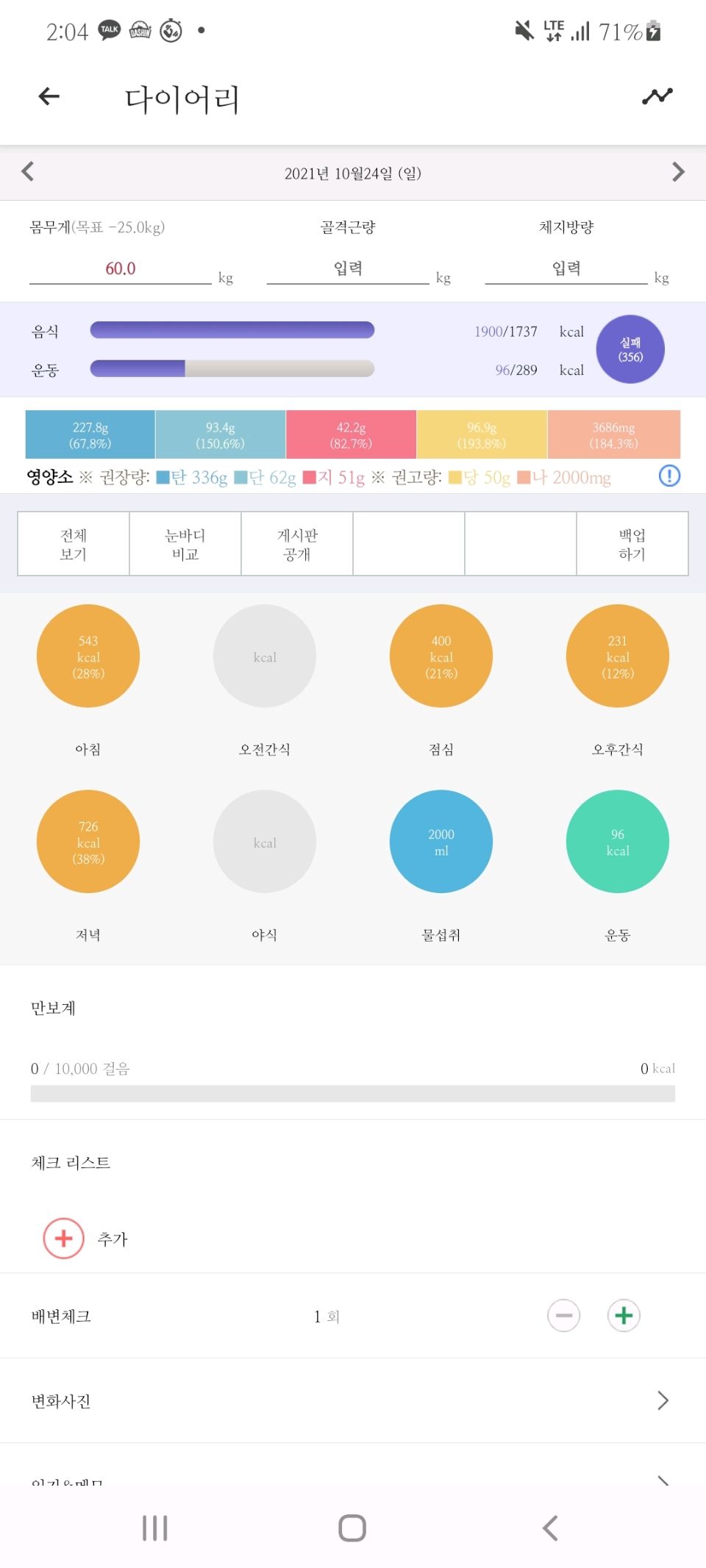Edit the 몸무게 60.0 kg field
This screenshot has height=1568, width=706.
pyautogui.click(x=121, y=268)
